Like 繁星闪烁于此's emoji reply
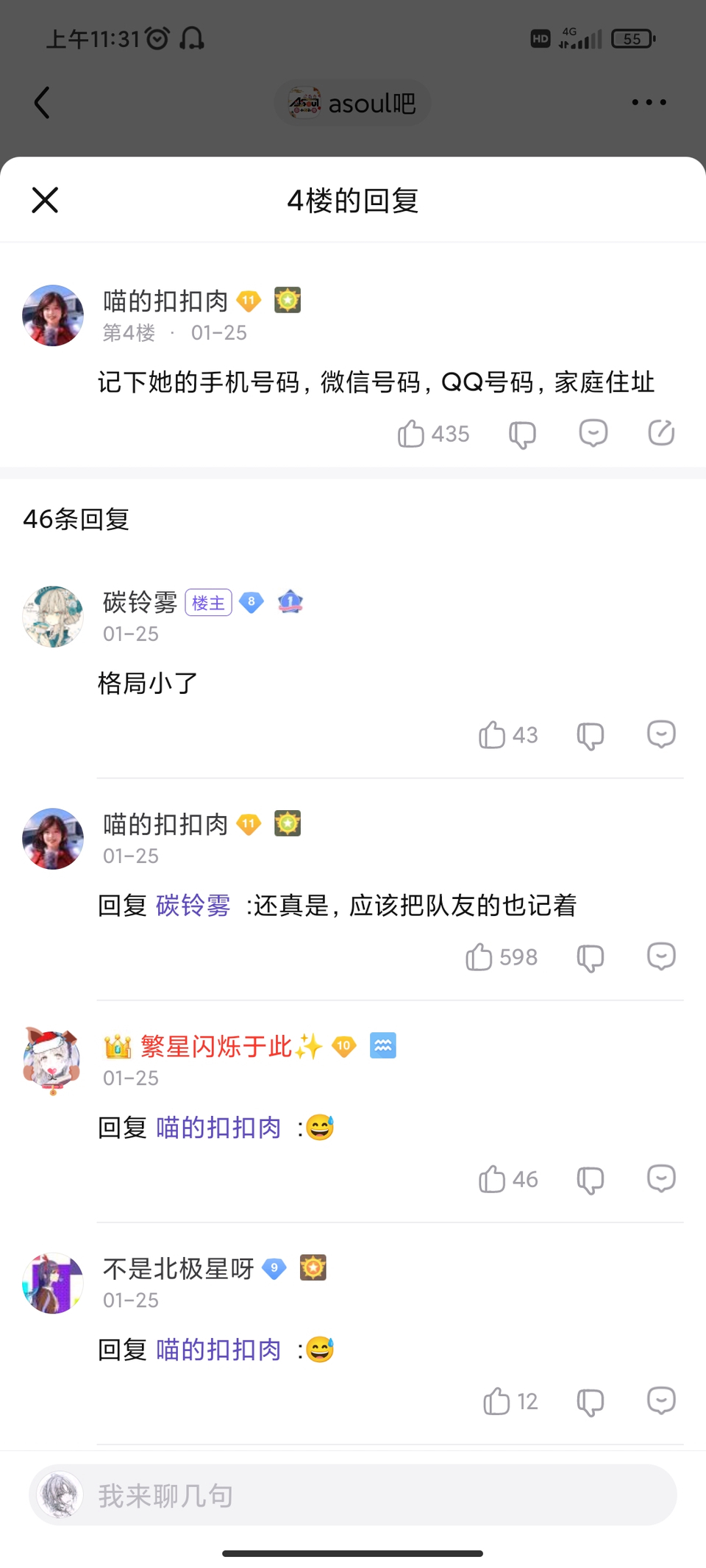This screenshot has width=706, height=1568. [x=492, y=1179]
